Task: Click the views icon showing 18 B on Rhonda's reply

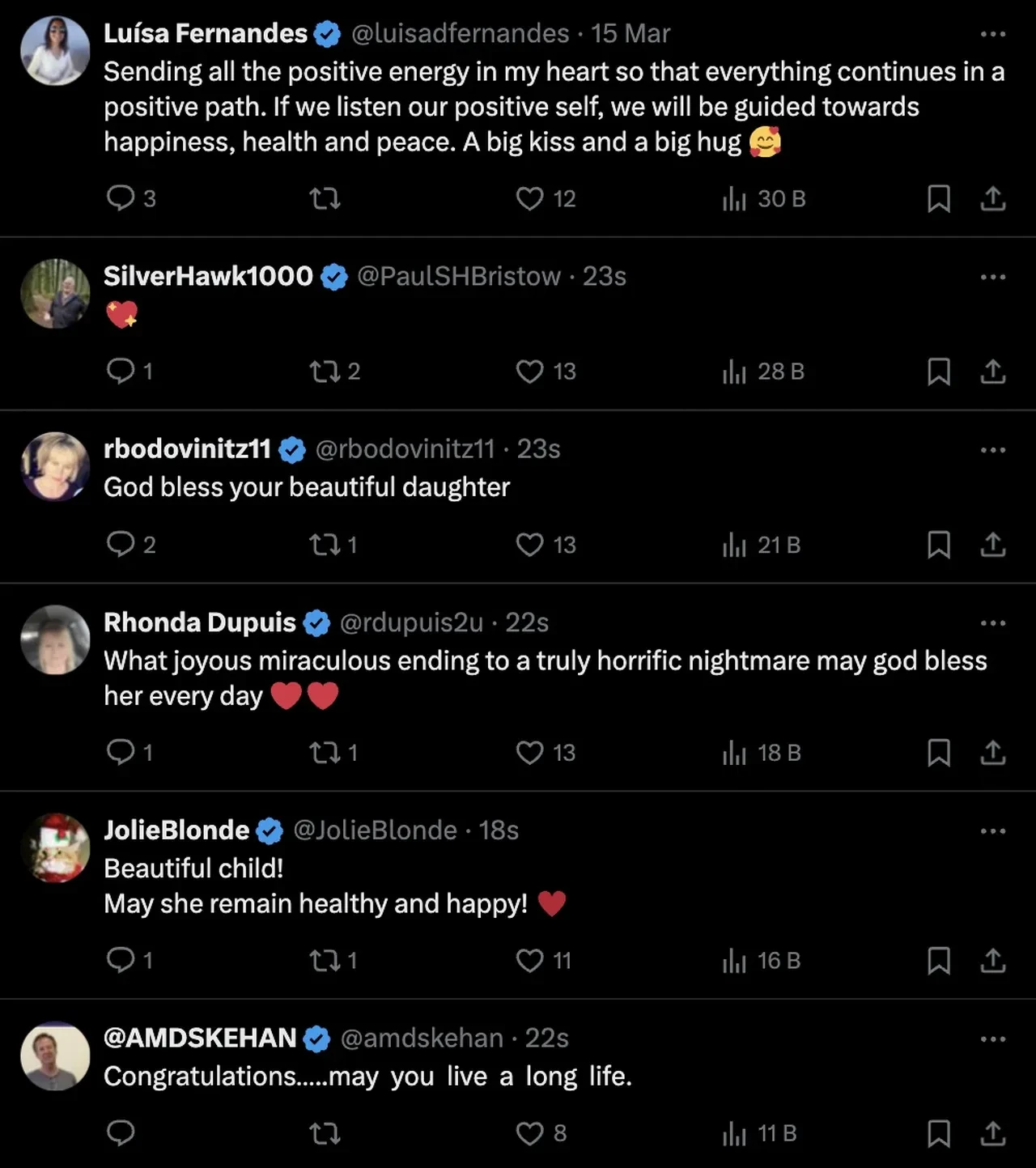Action: pos(735,753)
